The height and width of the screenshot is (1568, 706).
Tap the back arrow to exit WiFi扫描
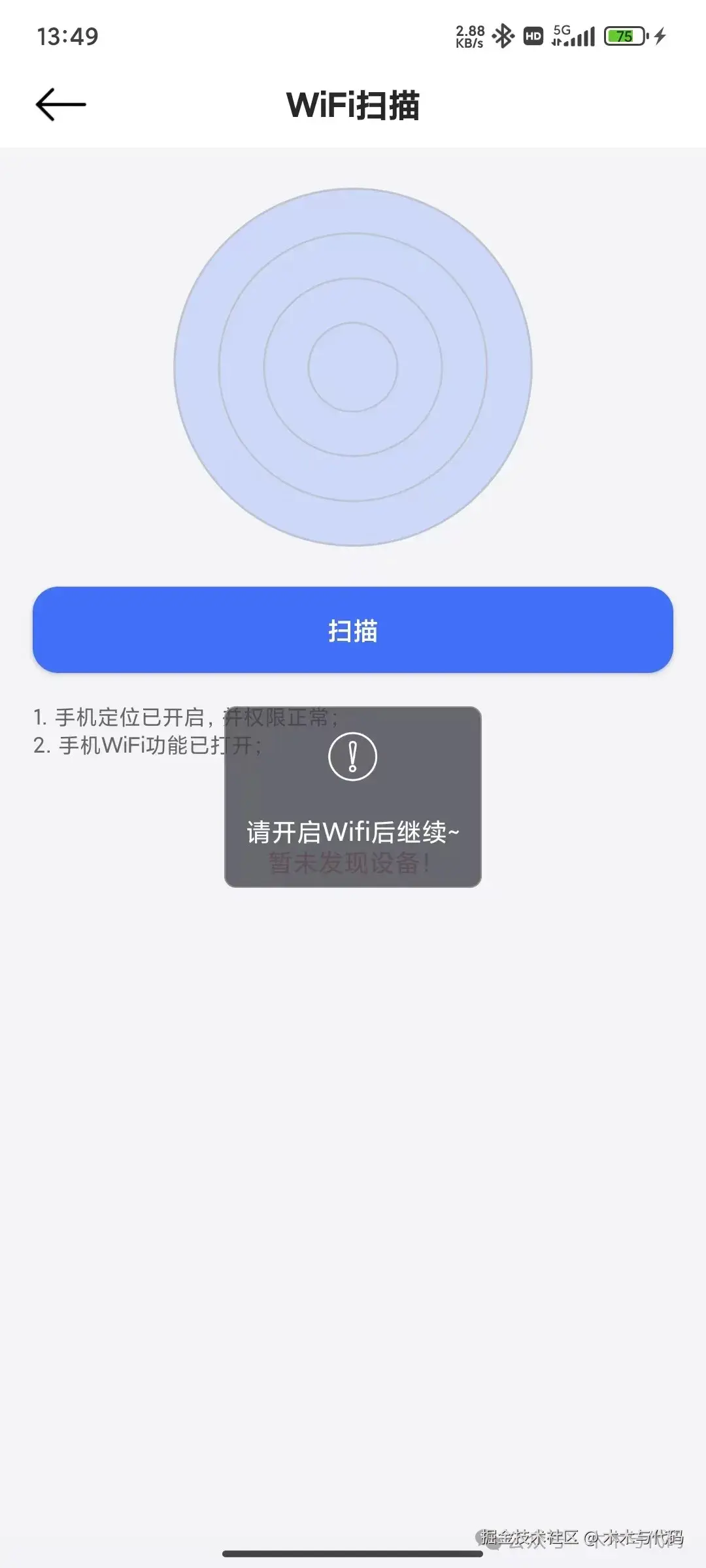(60, 104)
